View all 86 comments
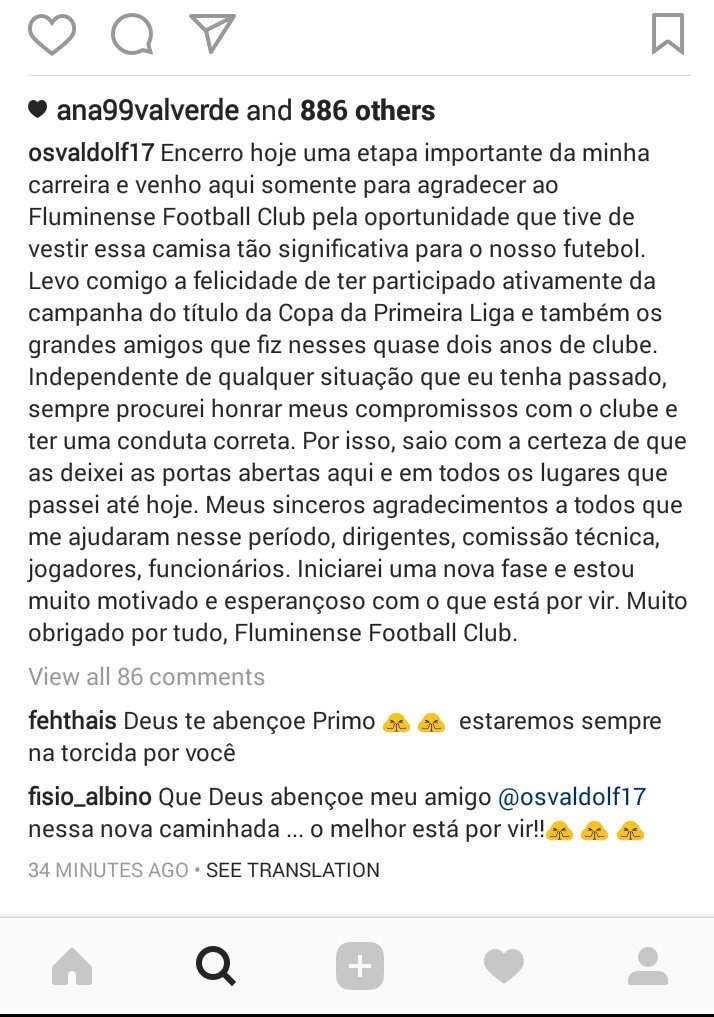714x1017 pixels. tap(147, 677)
